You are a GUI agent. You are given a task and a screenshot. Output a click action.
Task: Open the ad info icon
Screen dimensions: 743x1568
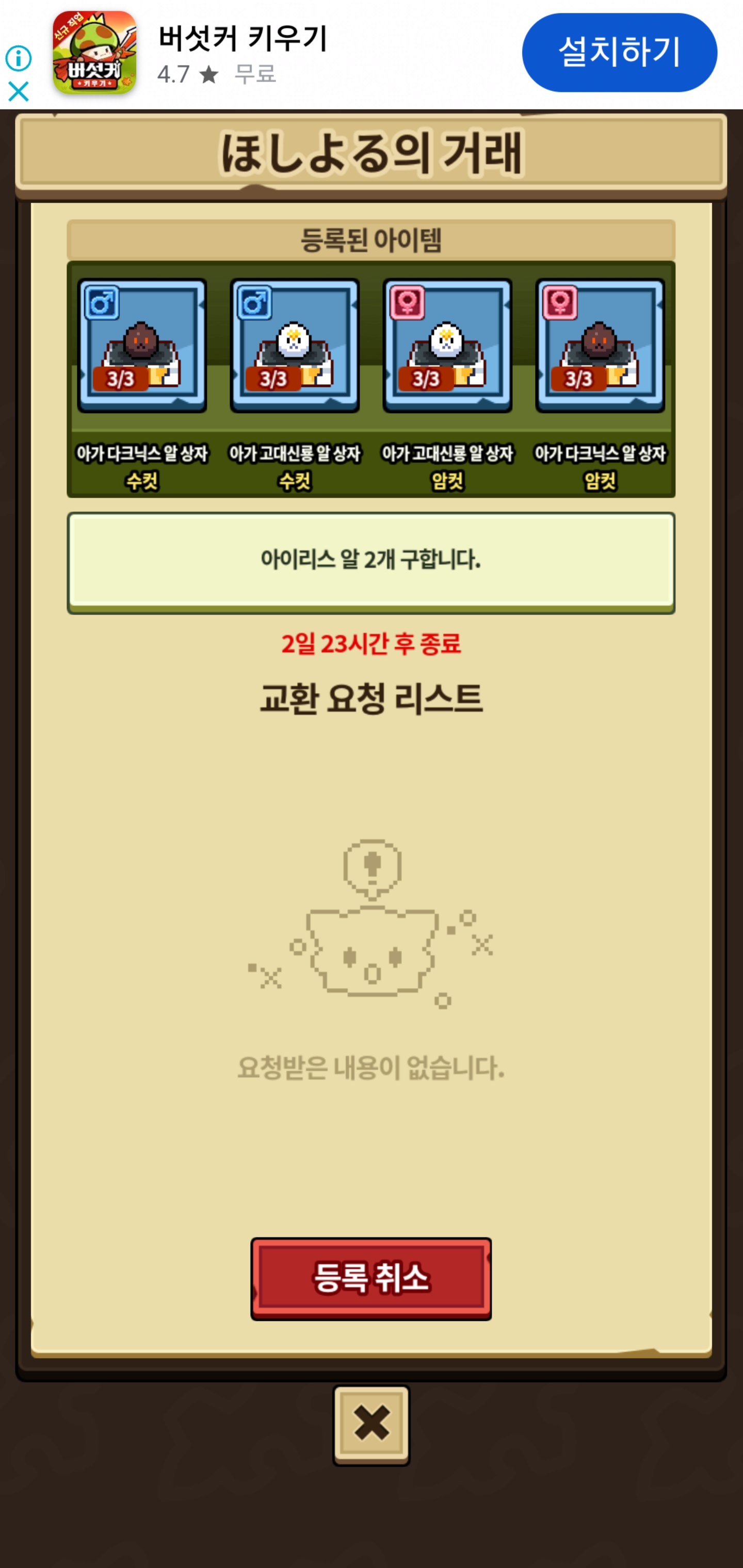[x=18, y=58]
